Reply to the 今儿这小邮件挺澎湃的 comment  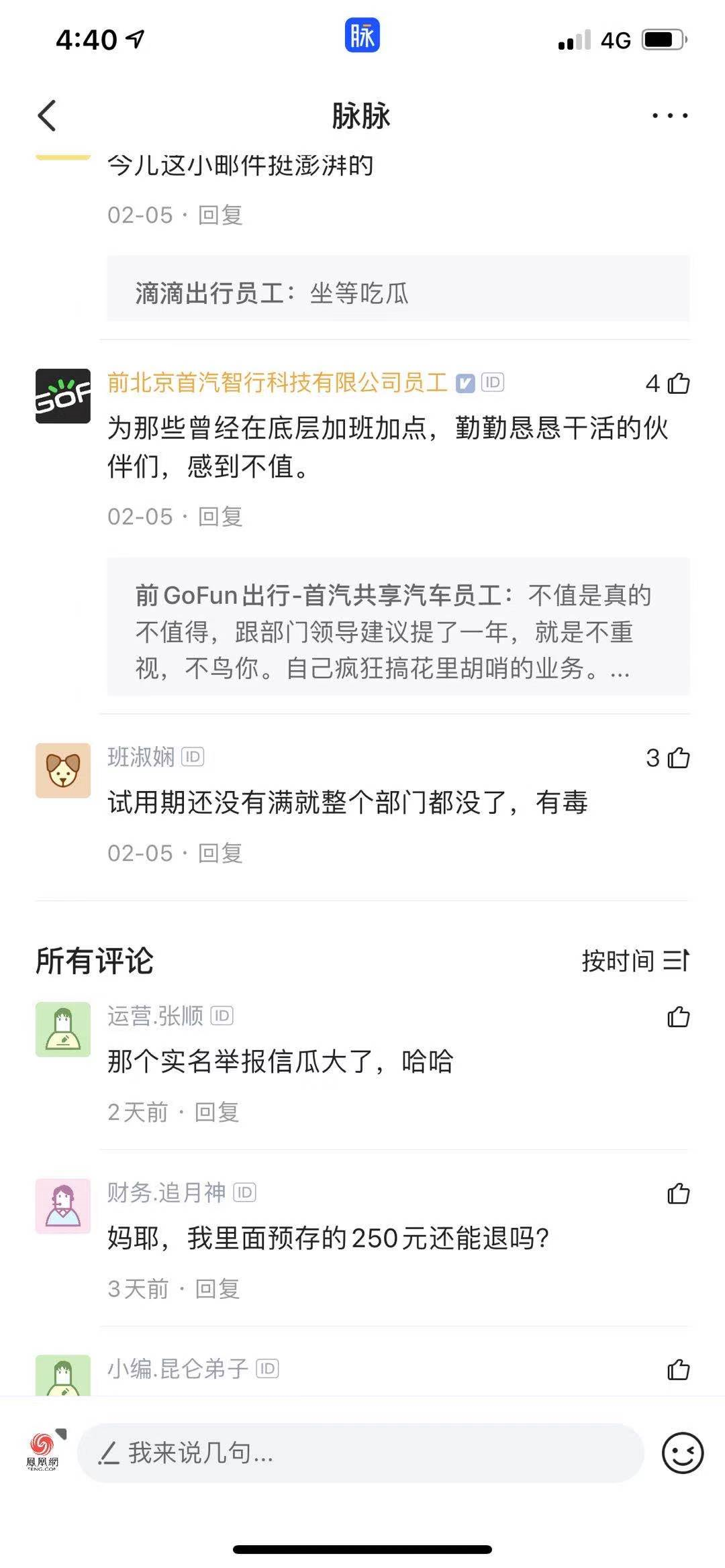click(220, 215)
